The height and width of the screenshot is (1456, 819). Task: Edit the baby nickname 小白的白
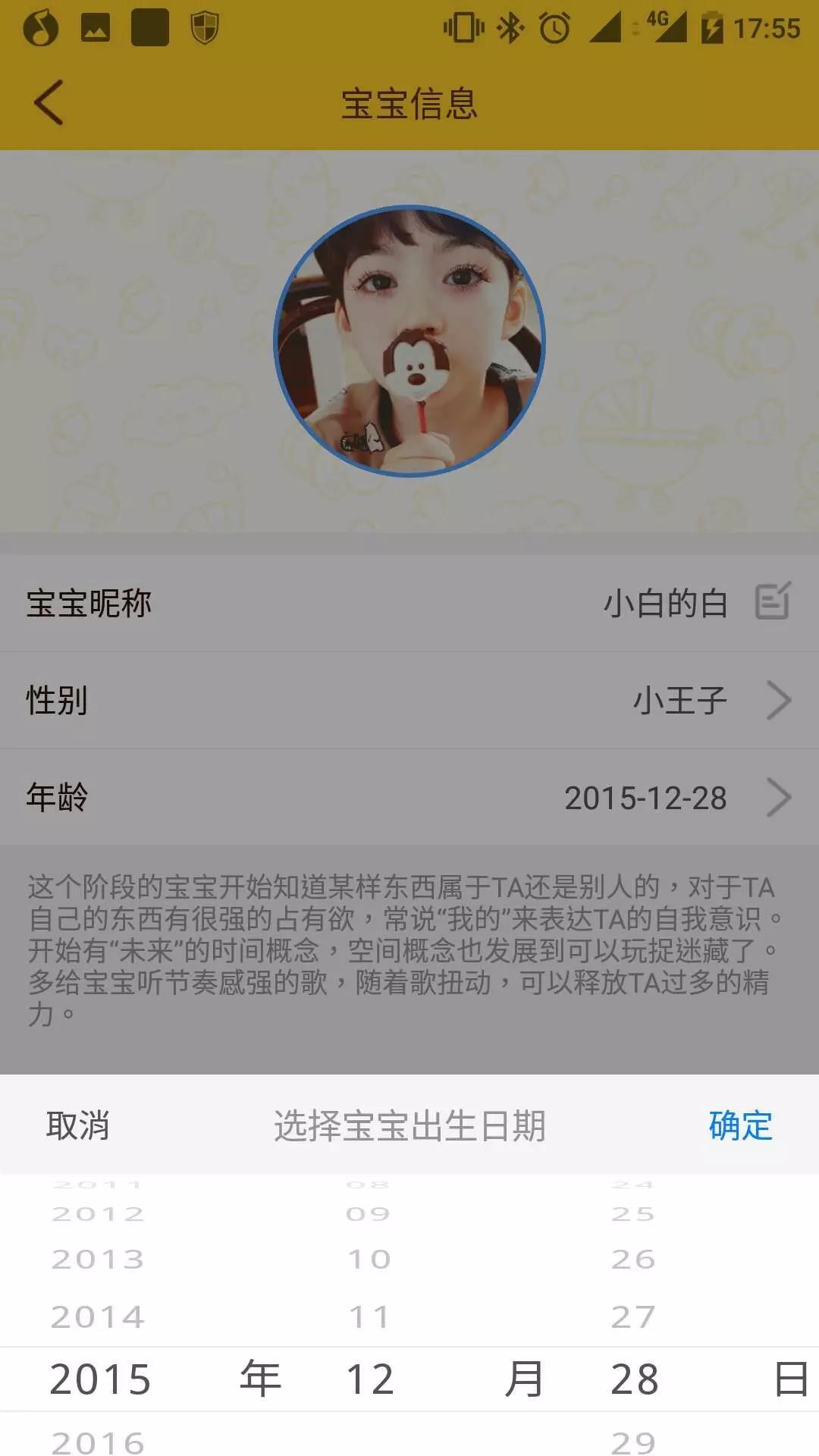click(773, 602)
